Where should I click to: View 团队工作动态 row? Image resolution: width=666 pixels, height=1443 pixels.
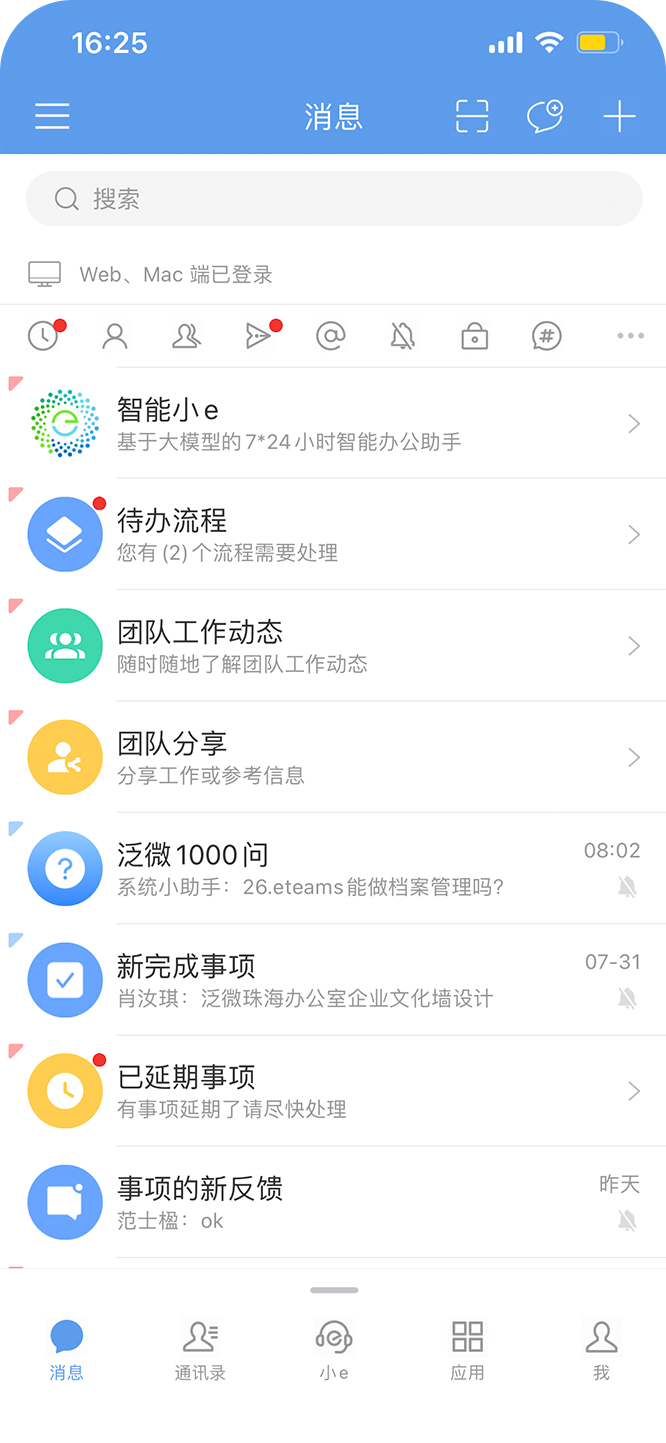333,646
